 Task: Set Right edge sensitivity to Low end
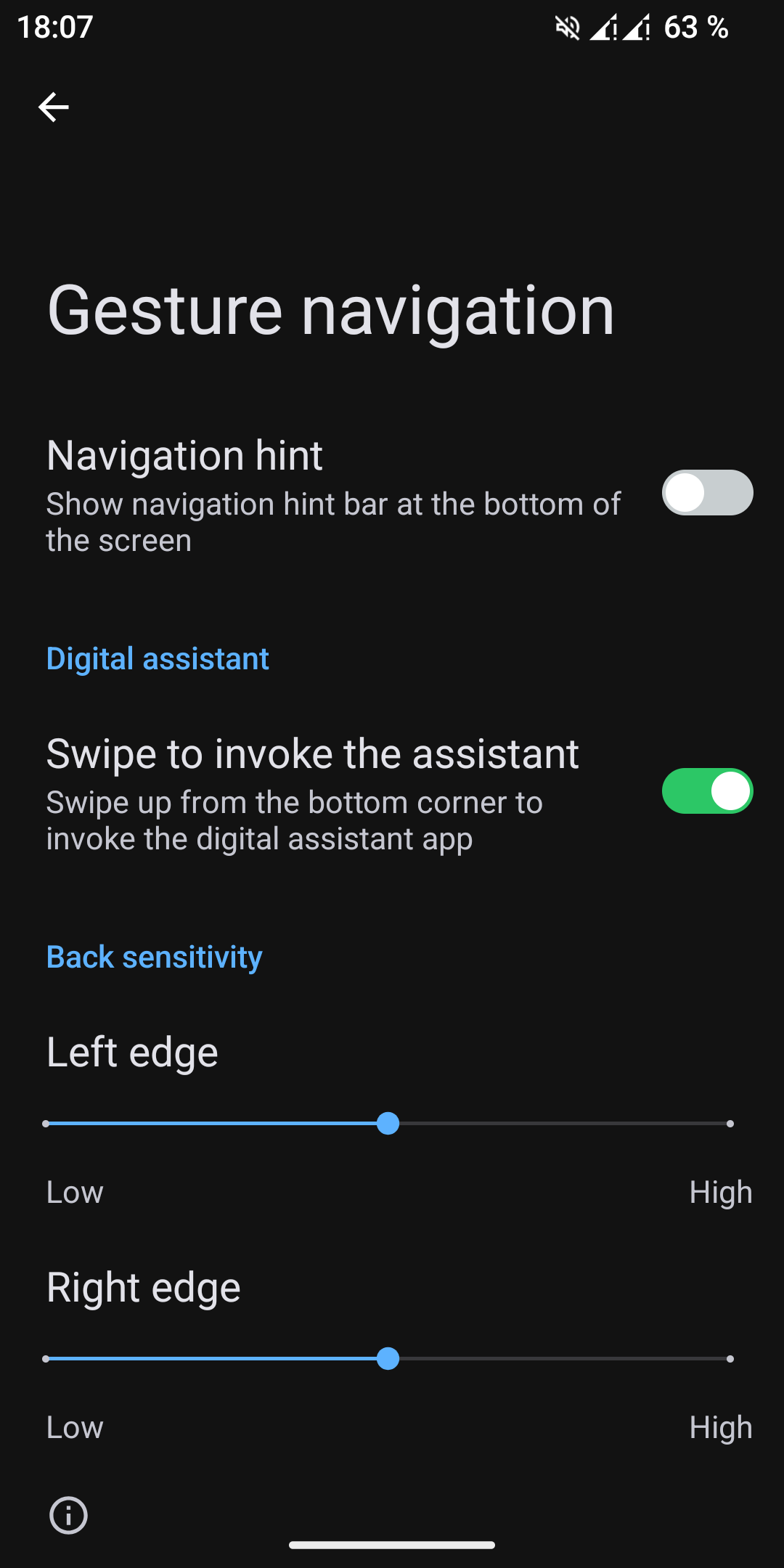point(46,1359)
